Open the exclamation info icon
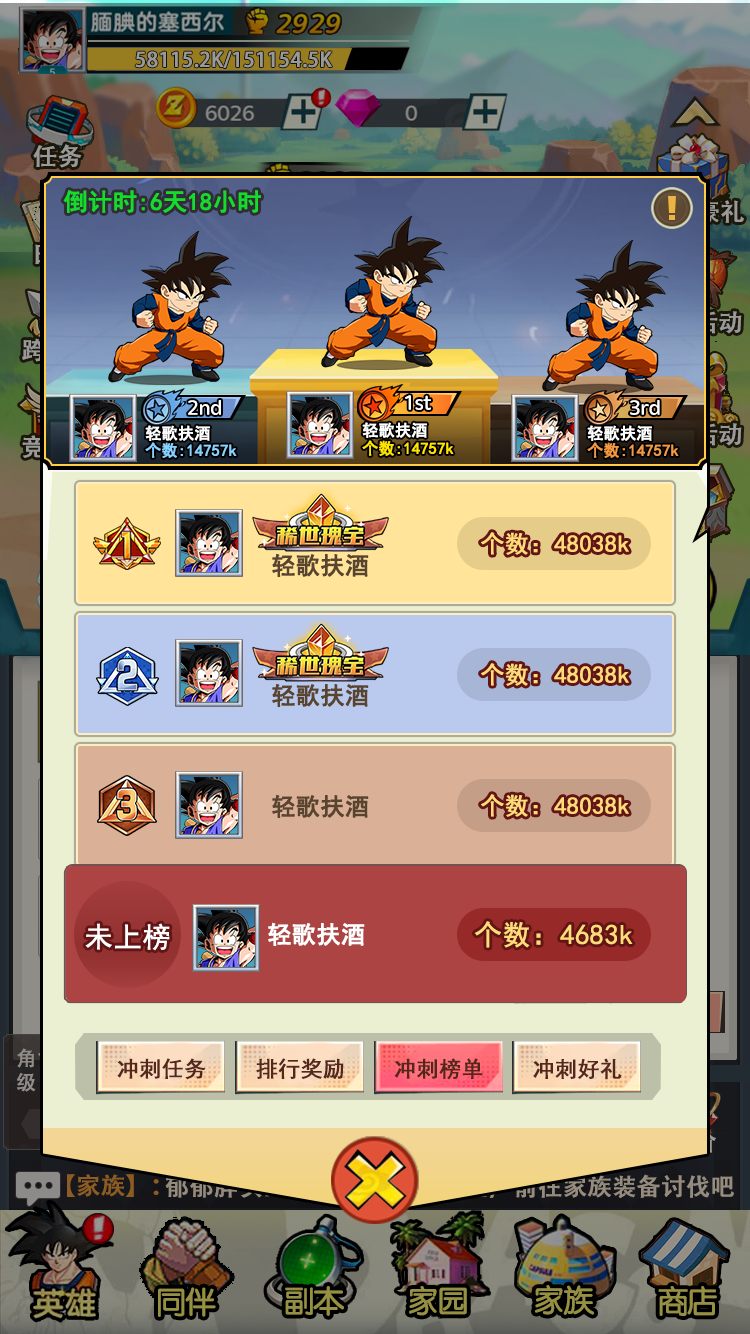 pos(671,208)
